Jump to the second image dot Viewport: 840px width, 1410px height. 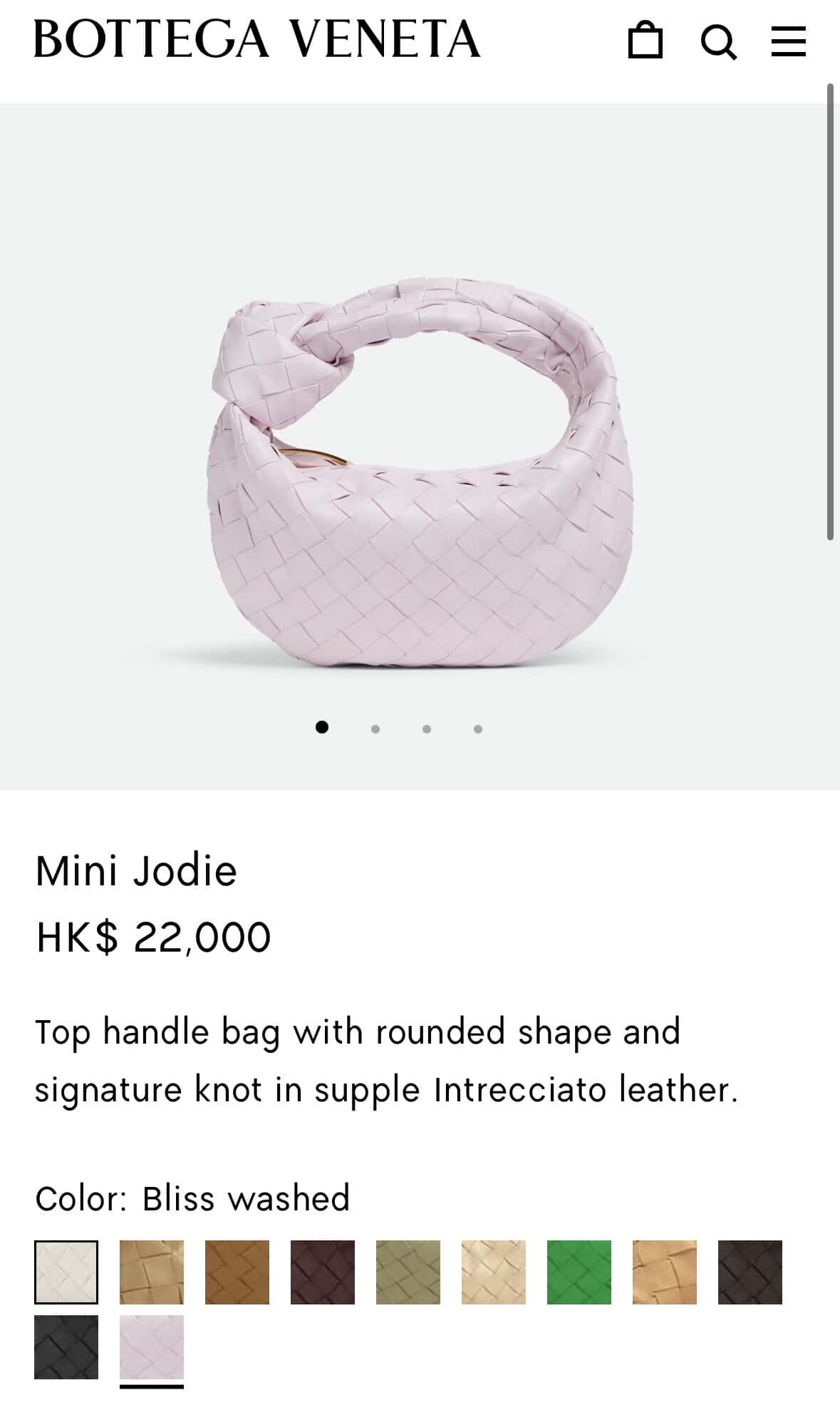(375, 729)
